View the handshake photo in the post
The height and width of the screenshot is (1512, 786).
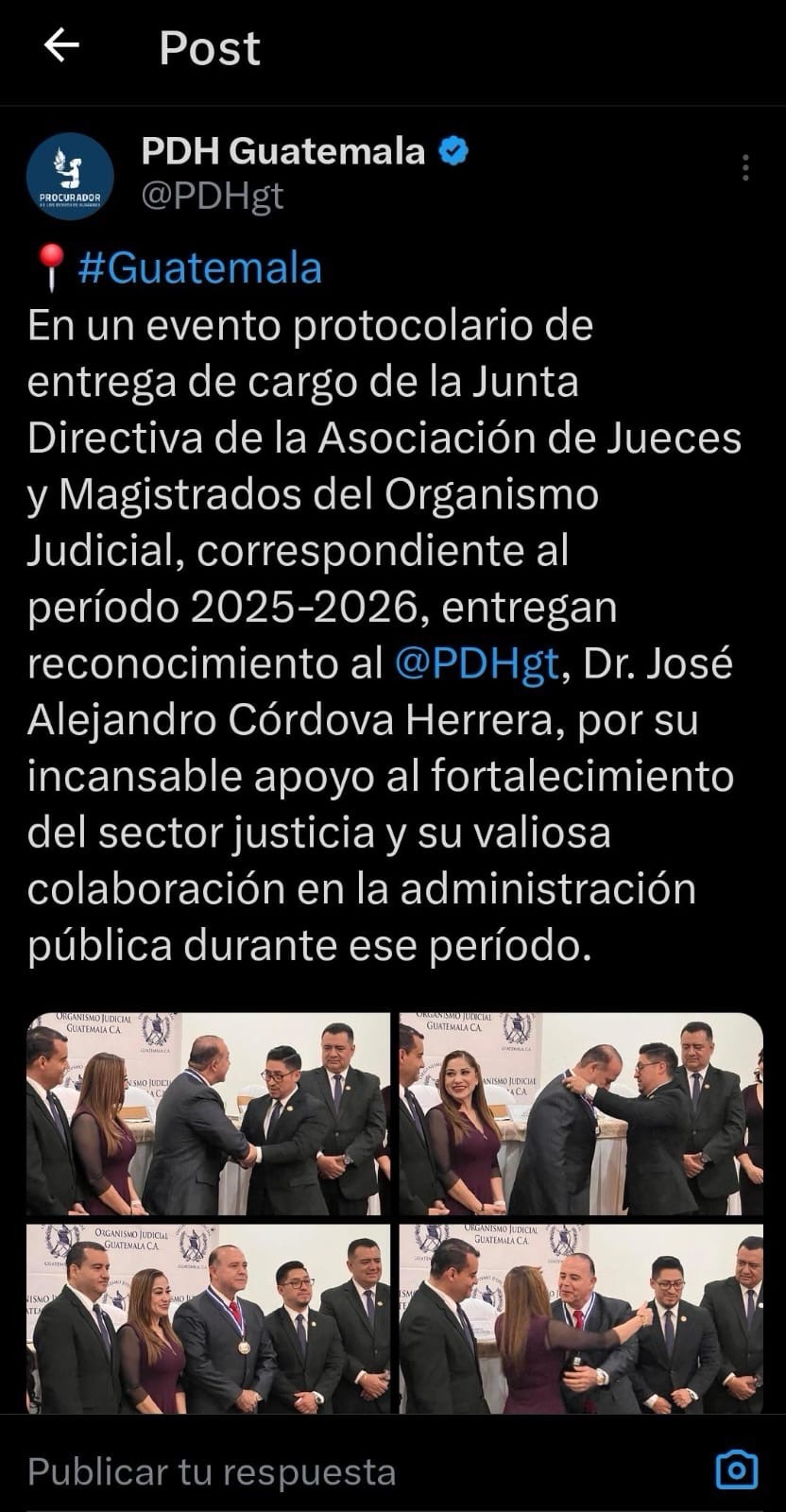point(208,1114)
